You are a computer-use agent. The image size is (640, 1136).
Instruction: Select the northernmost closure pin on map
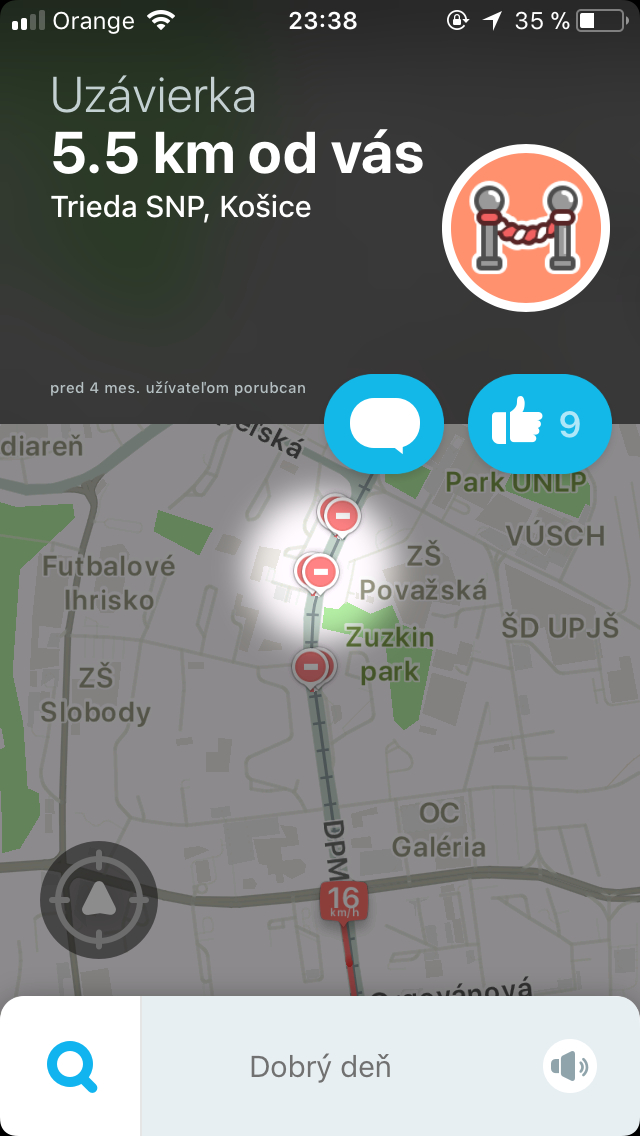[340, 516]
